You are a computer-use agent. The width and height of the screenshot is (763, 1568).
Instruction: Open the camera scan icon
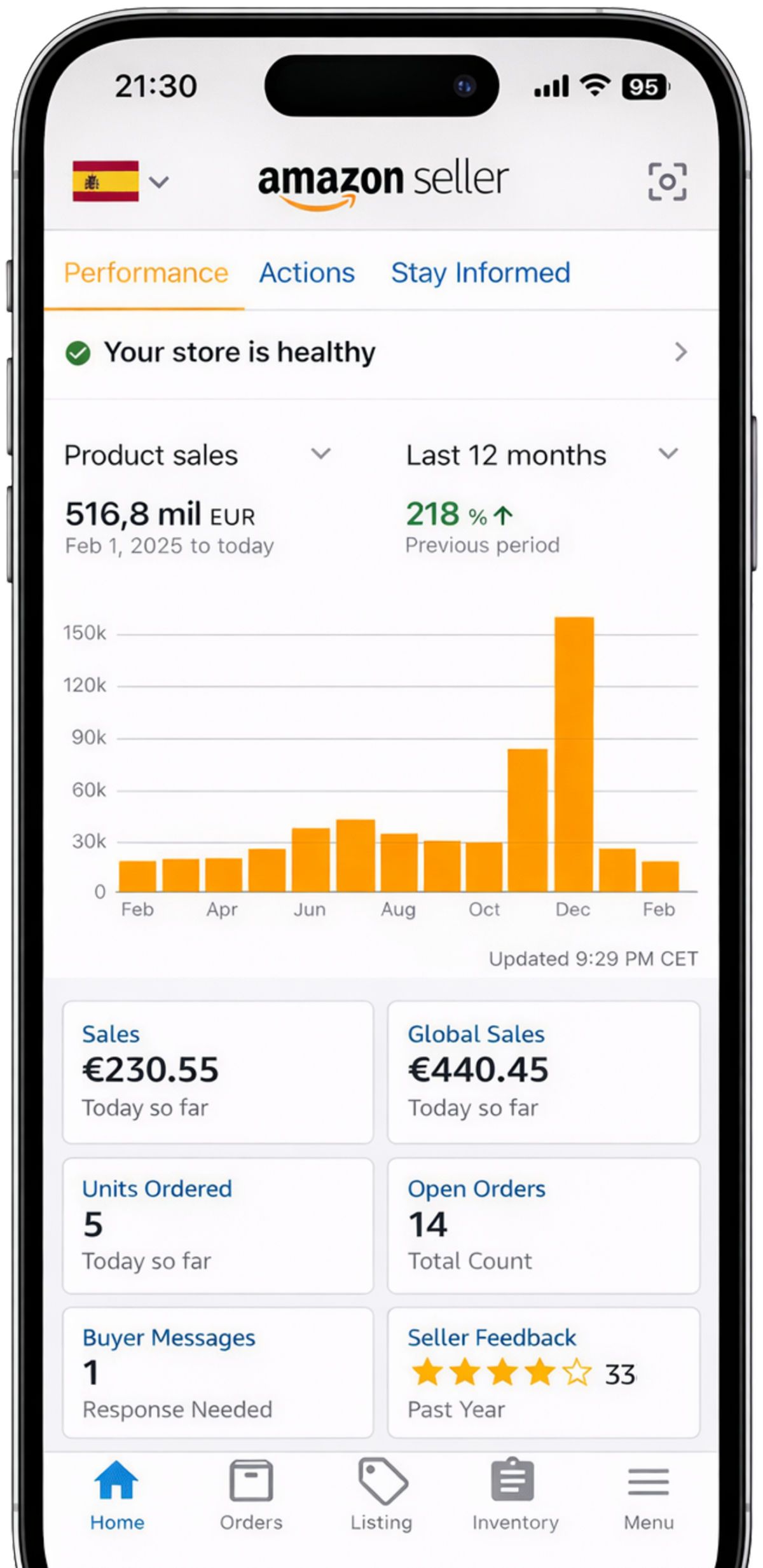[667, 182]
